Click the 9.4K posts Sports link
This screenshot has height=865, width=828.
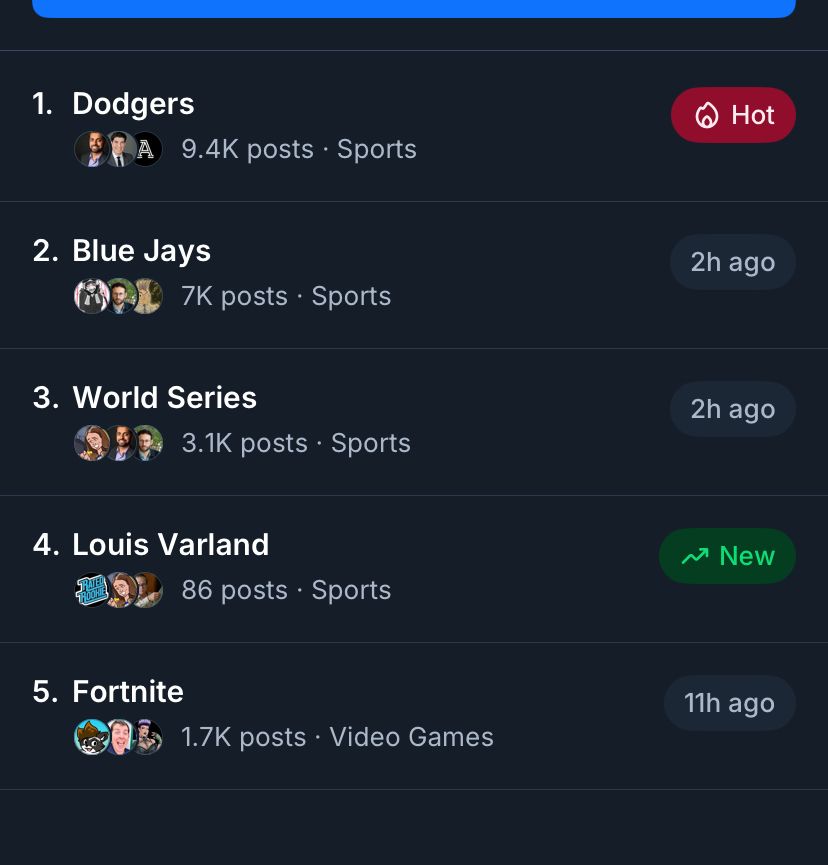pyautogui.click(x=298, y=149)
